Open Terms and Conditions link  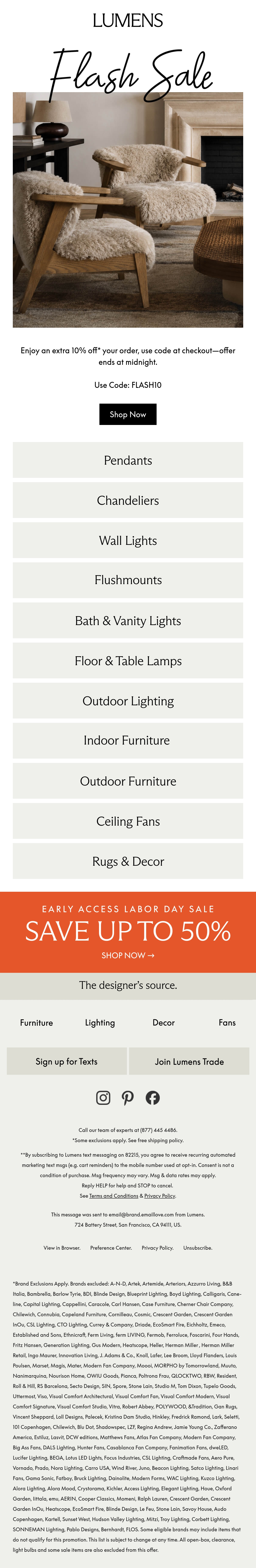114,1196
